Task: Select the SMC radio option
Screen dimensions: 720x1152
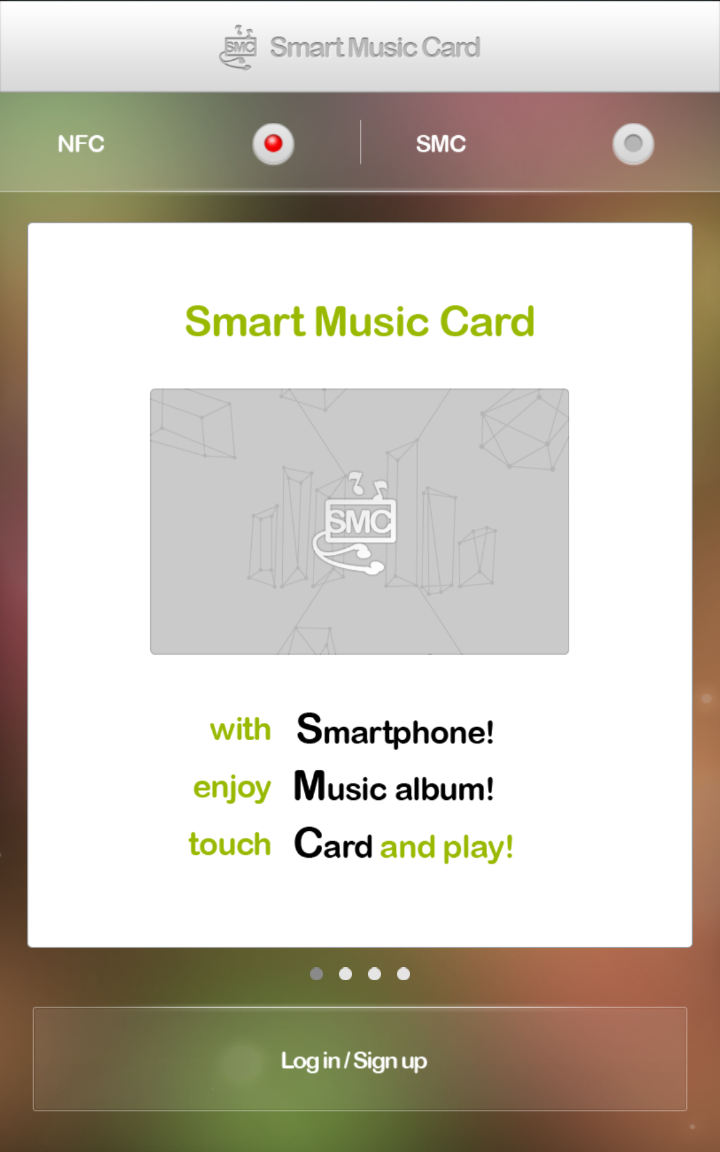Action: [633, 144]
